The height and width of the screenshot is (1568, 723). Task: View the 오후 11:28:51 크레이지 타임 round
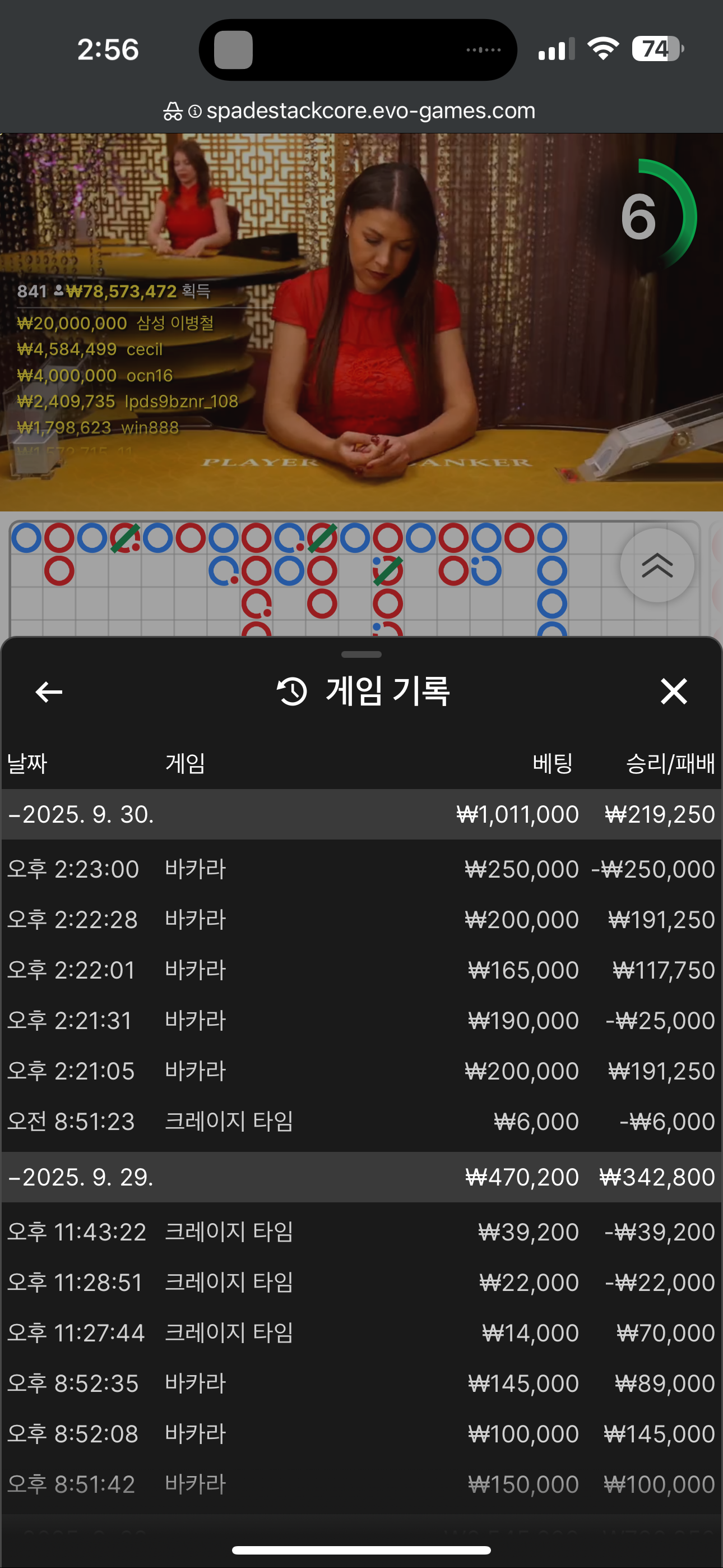tap(361, 1283)
